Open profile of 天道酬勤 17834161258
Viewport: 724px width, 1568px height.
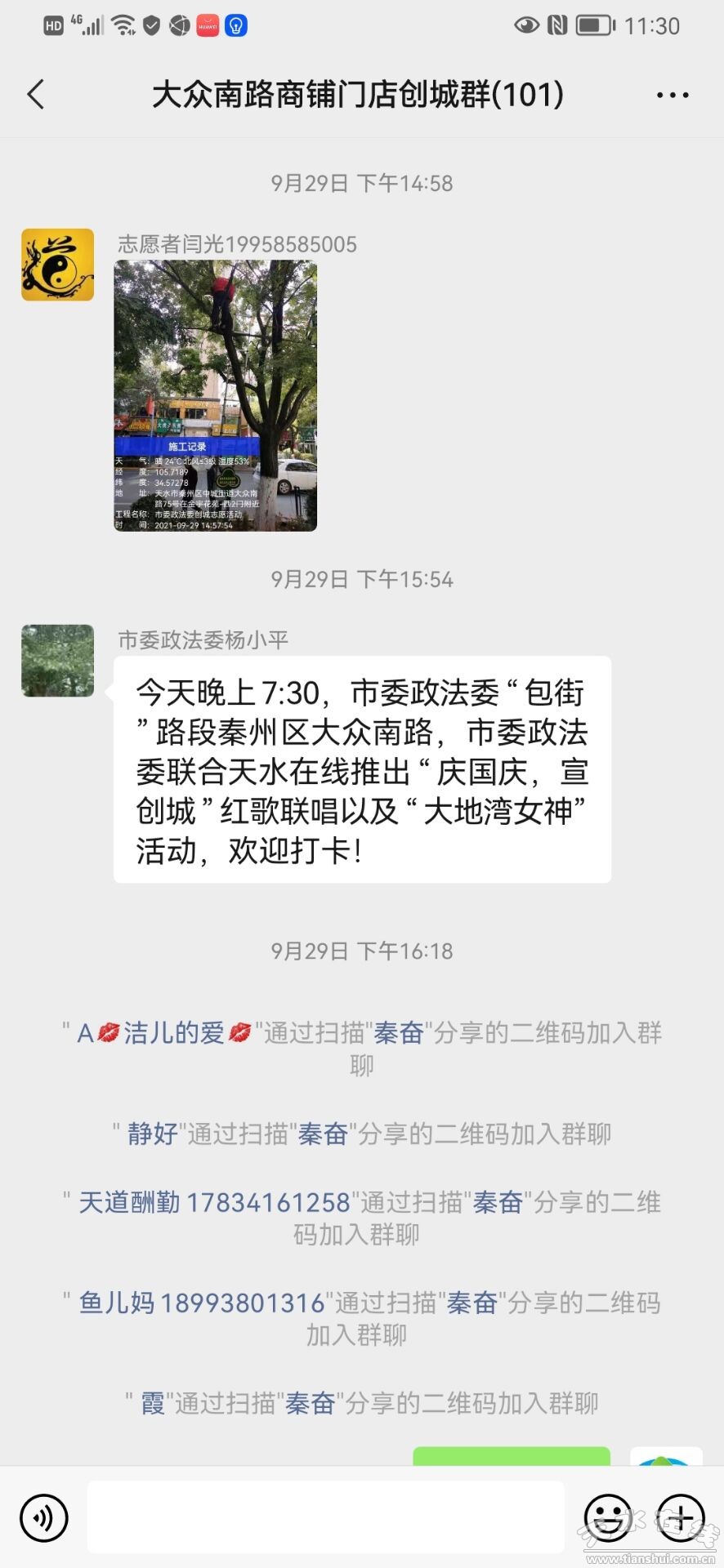(x=214, y=1202)
